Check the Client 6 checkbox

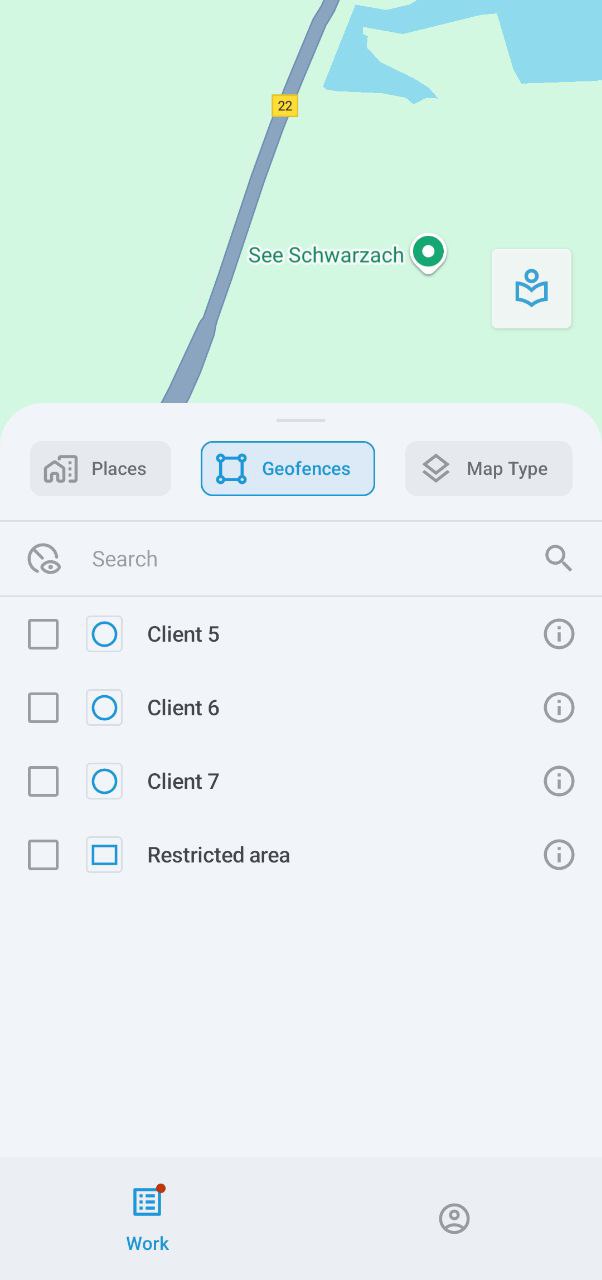[x=43, y=708]
